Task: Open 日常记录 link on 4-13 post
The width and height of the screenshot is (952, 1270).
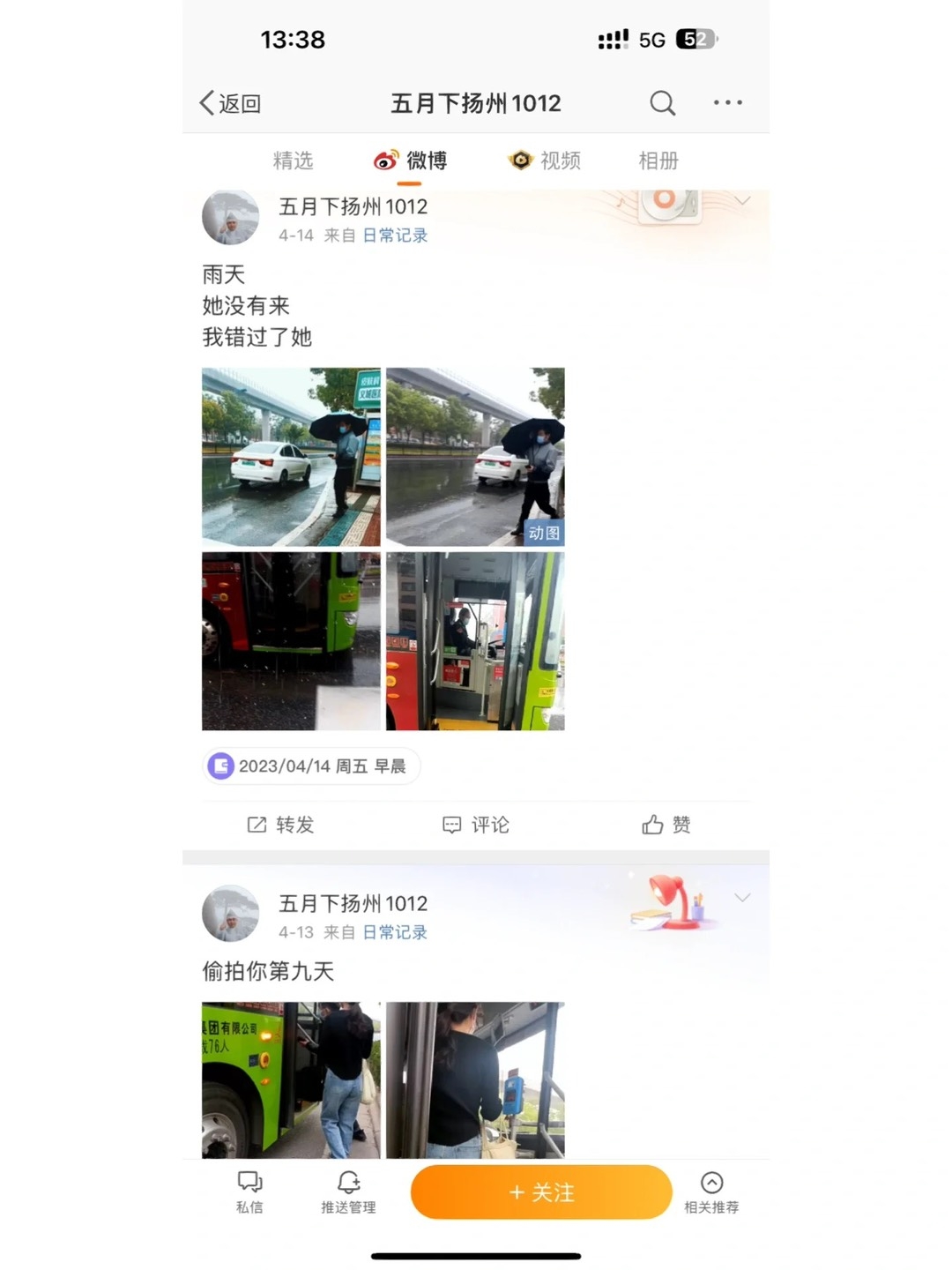Action: [395, 932]
